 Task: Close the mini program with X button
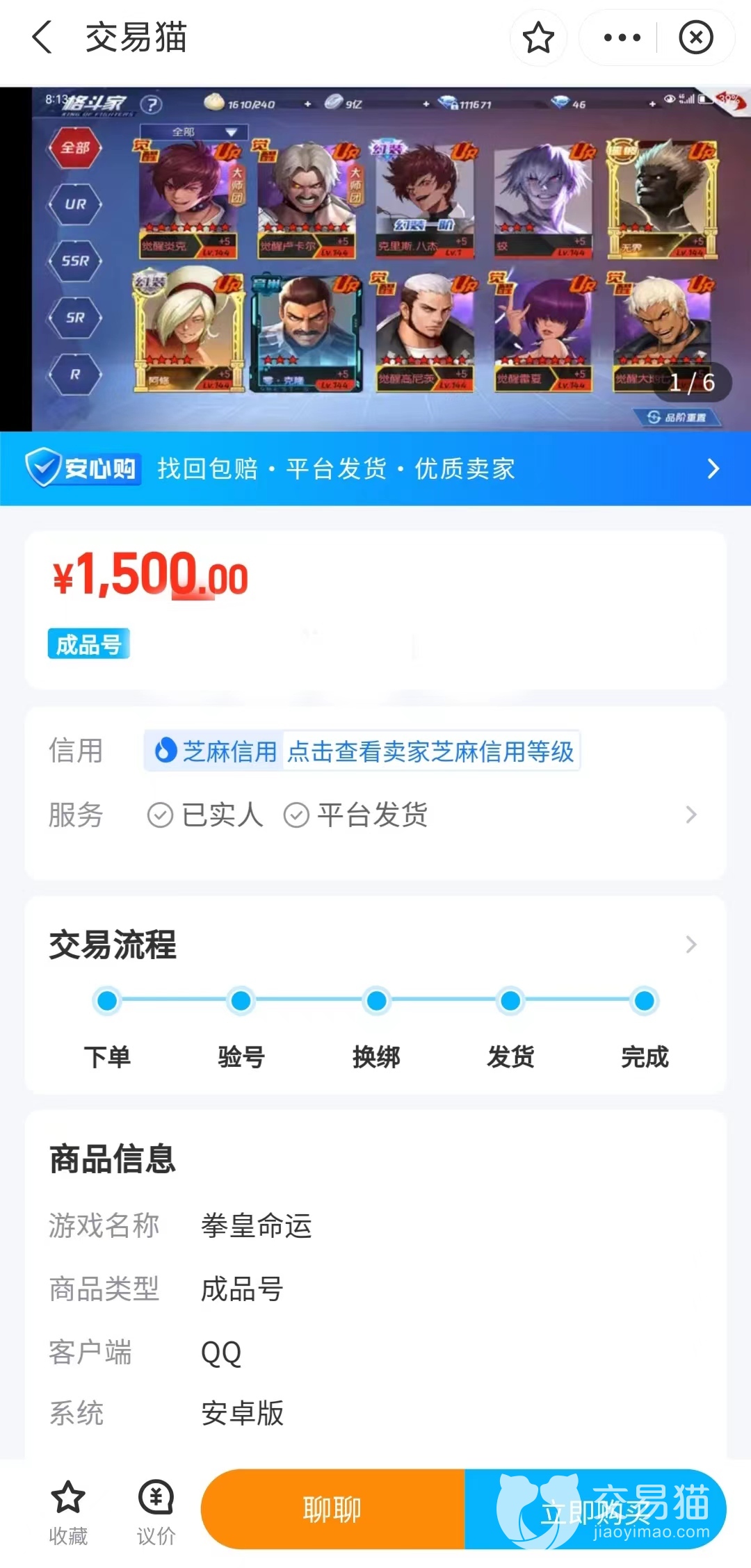(695, 38)
